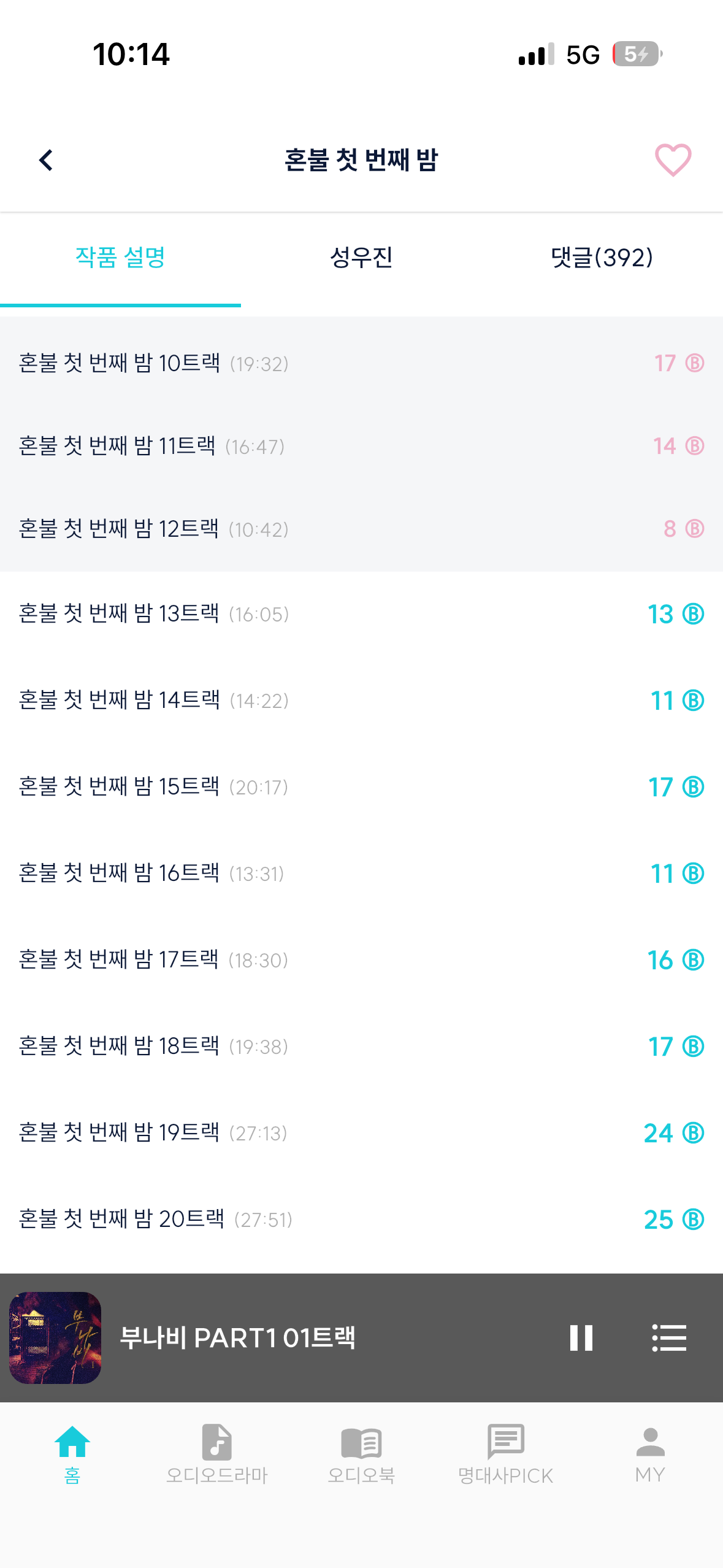Open 혼불 첫 번째 밤 10트랙
The image size is (723, 1568).
[x=361, y=363]
